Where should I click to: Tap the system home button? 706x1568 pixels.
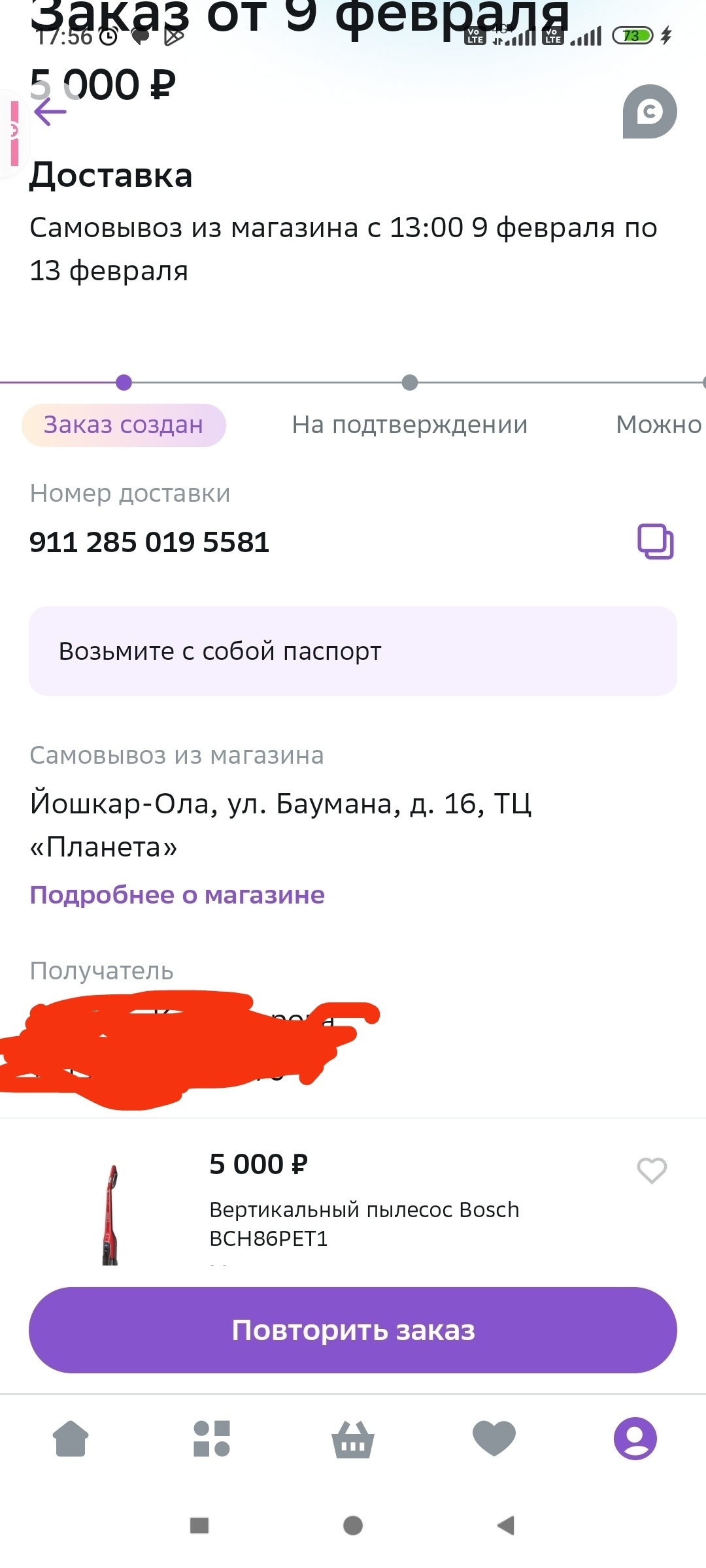coord(353,1526)
